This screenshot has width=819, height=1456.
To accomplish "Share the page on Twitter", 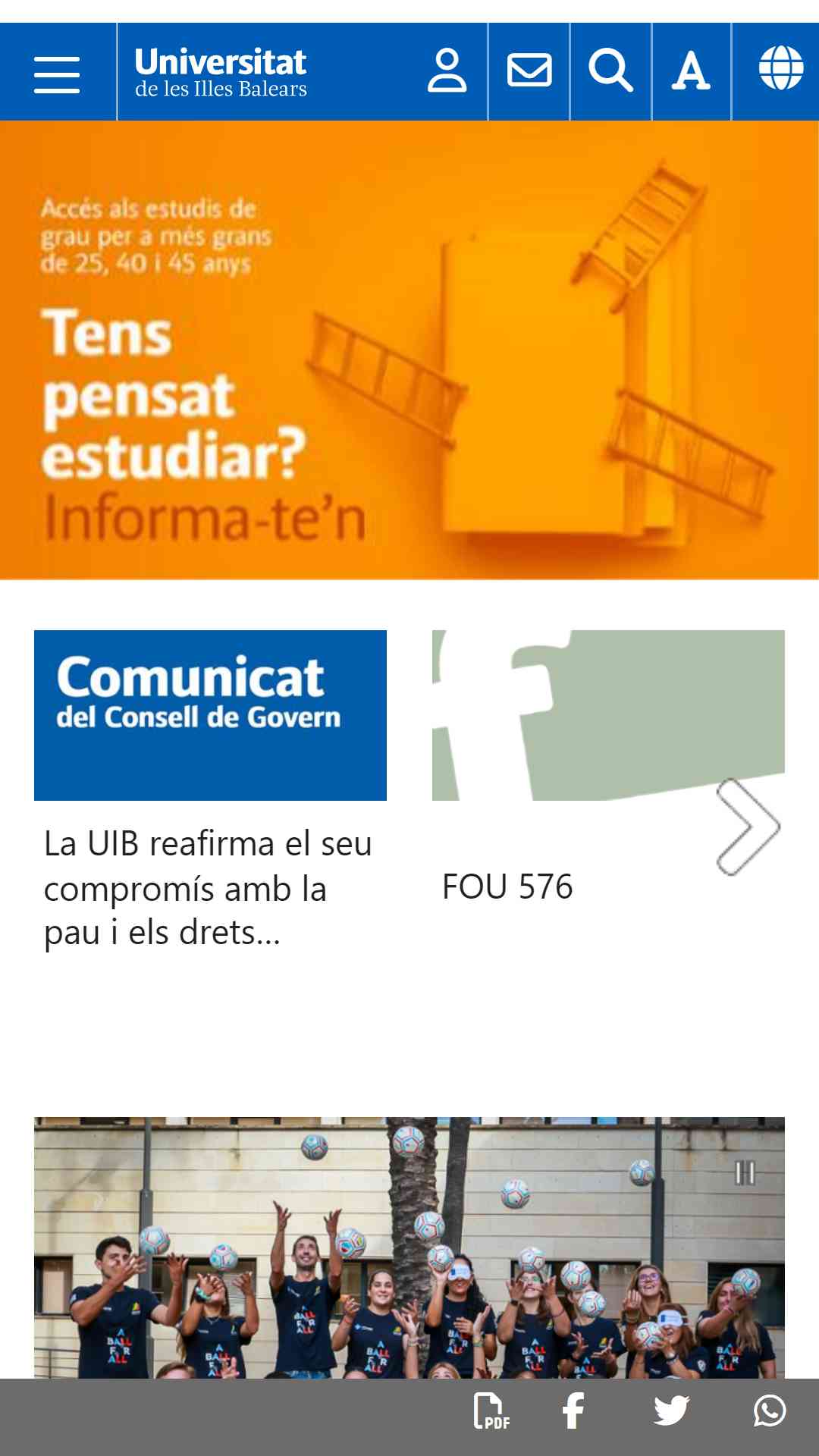I will point(671,1411).
